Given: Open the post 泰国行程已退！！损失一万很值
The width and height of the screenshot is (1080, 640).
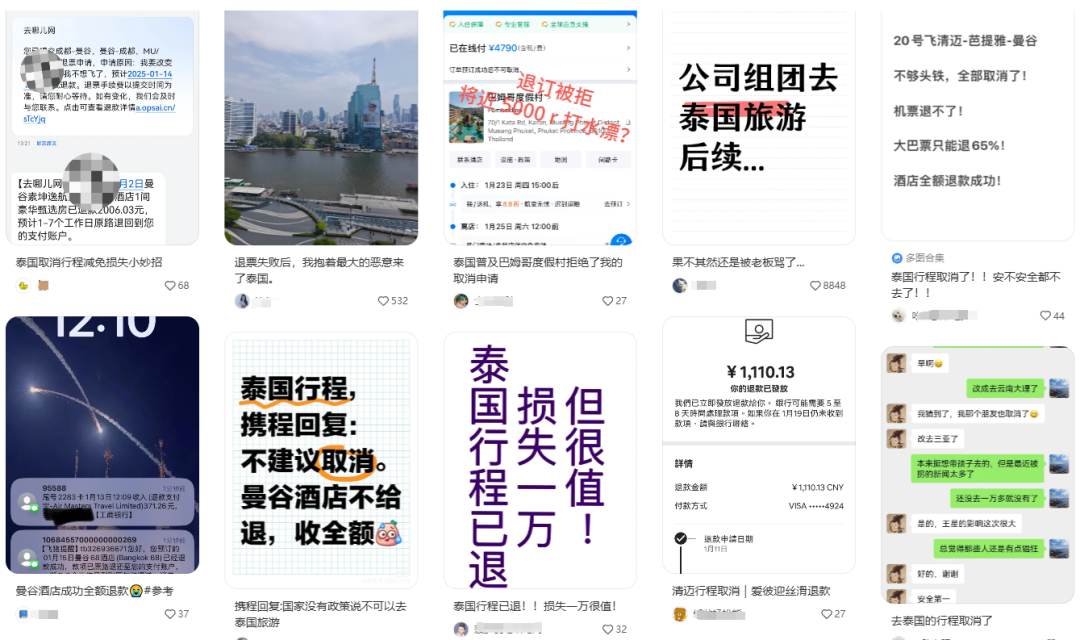Looking at the screenshot, I should click(x=540, y=460).
